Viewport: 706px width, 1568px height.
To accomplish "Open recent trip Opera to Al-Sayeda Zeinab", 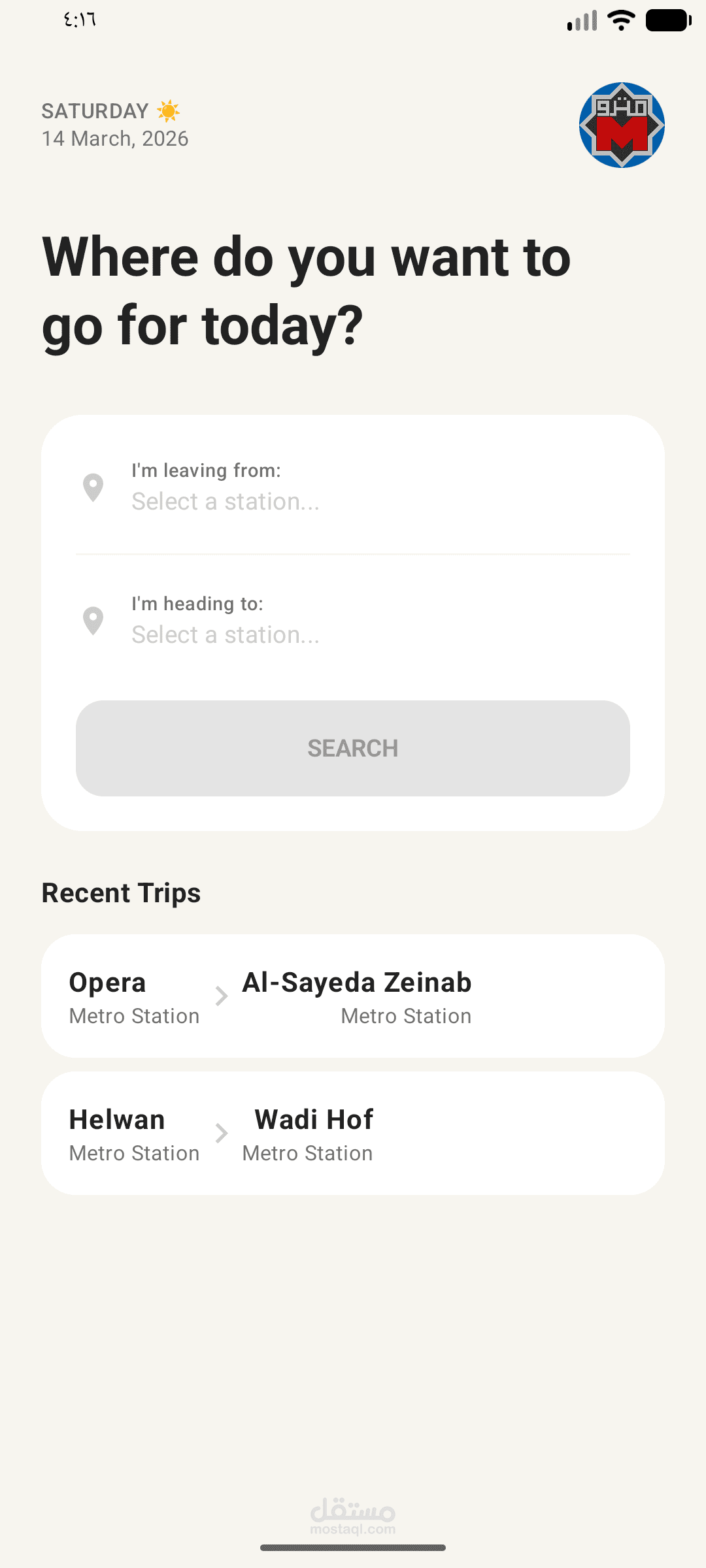I will click(353, 996).
